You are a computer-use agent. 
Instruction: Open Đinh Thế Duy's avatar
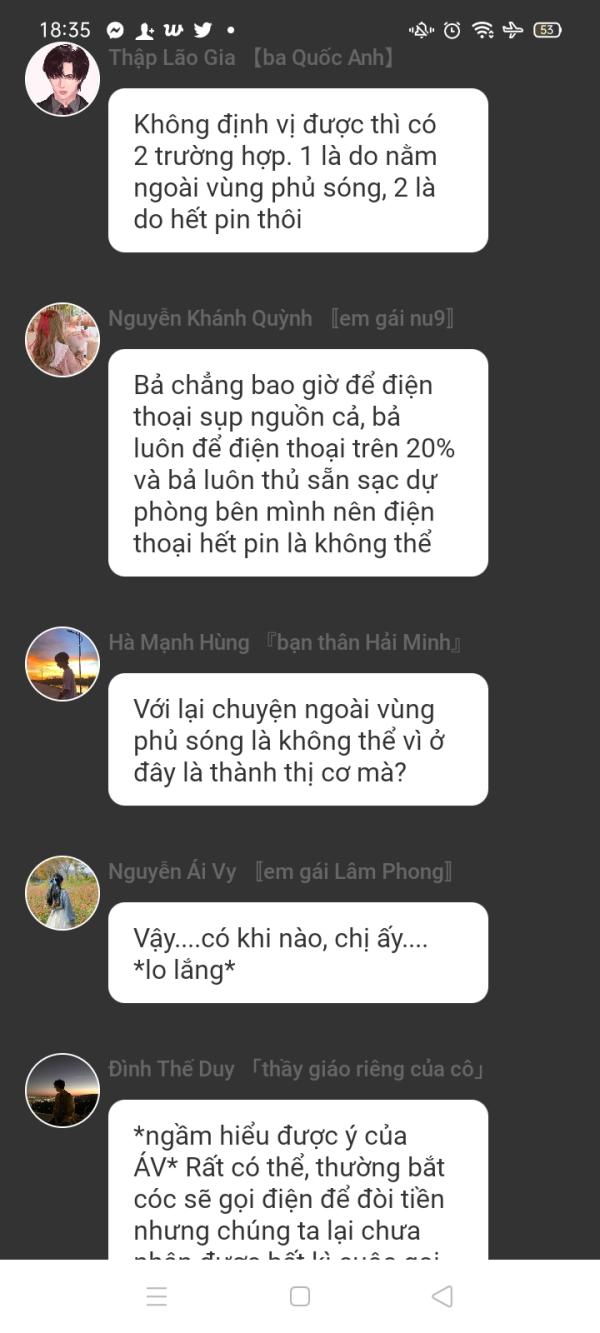(62, 1090)
